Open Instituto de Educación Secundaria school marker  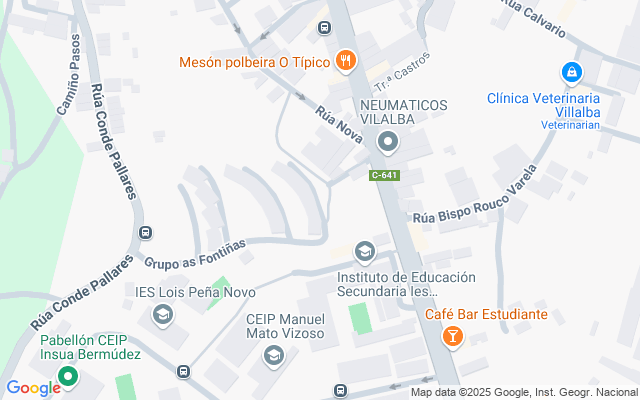point(365,250)
